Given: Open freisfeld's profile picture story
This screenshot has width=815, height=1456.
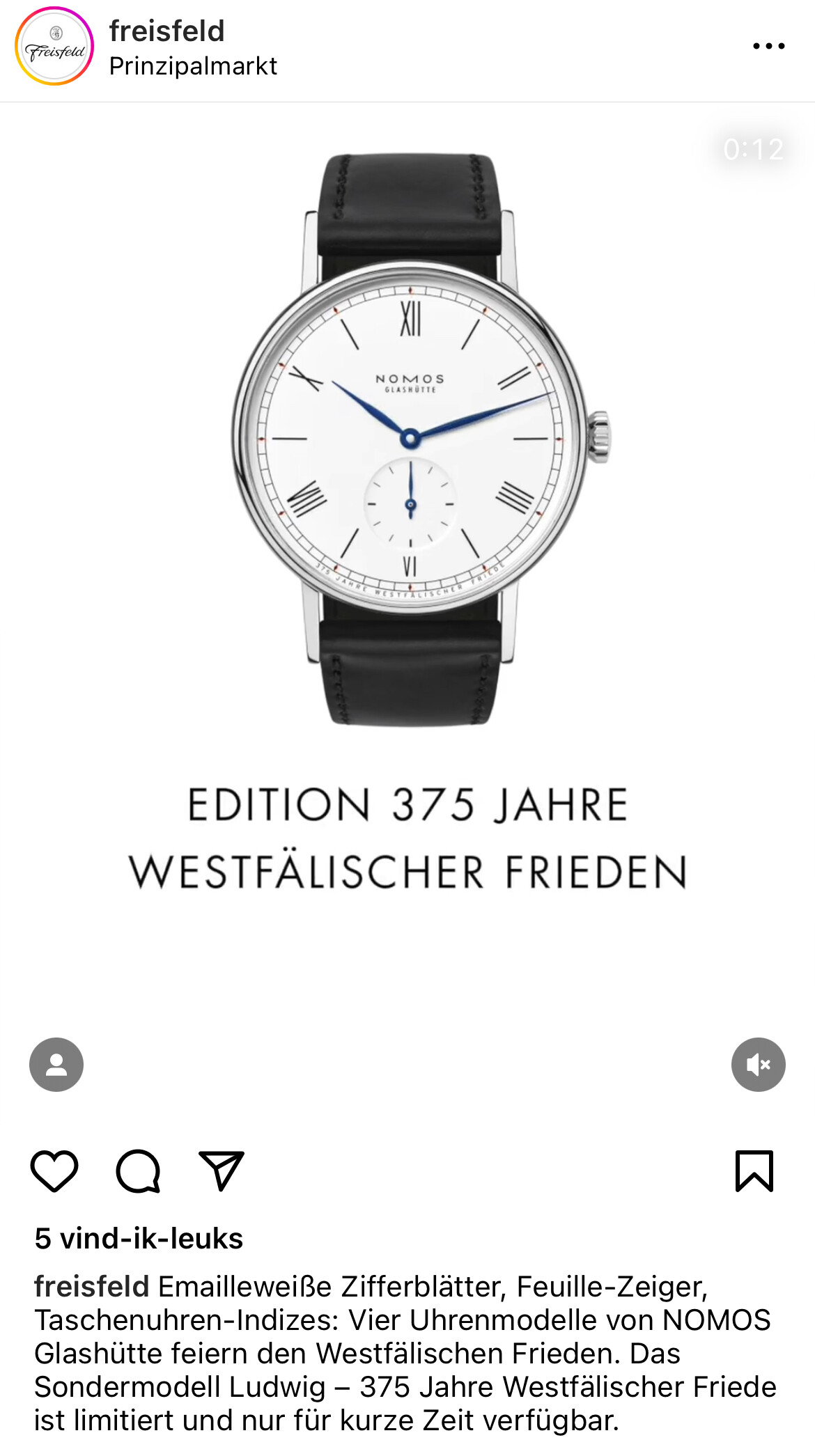Looking at the screenshot, I should [54, 46].
